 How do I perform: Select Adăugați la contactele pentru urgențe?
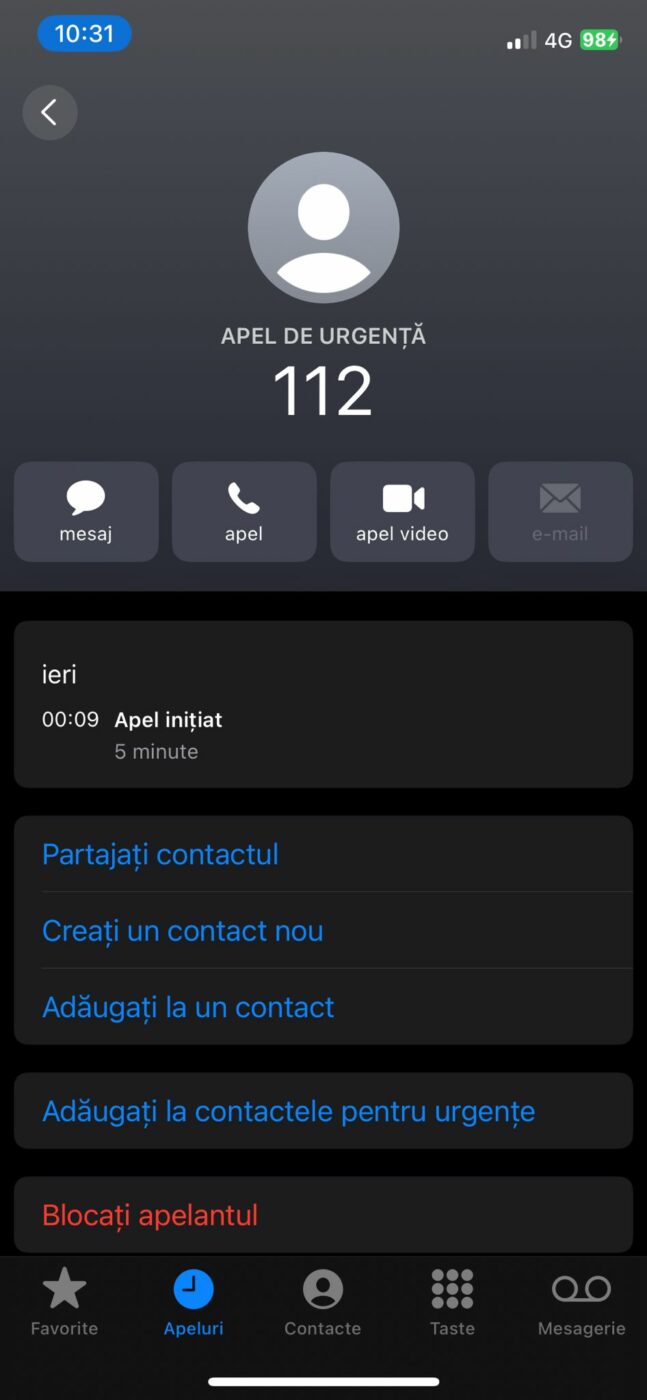(x=288, y=1111)
